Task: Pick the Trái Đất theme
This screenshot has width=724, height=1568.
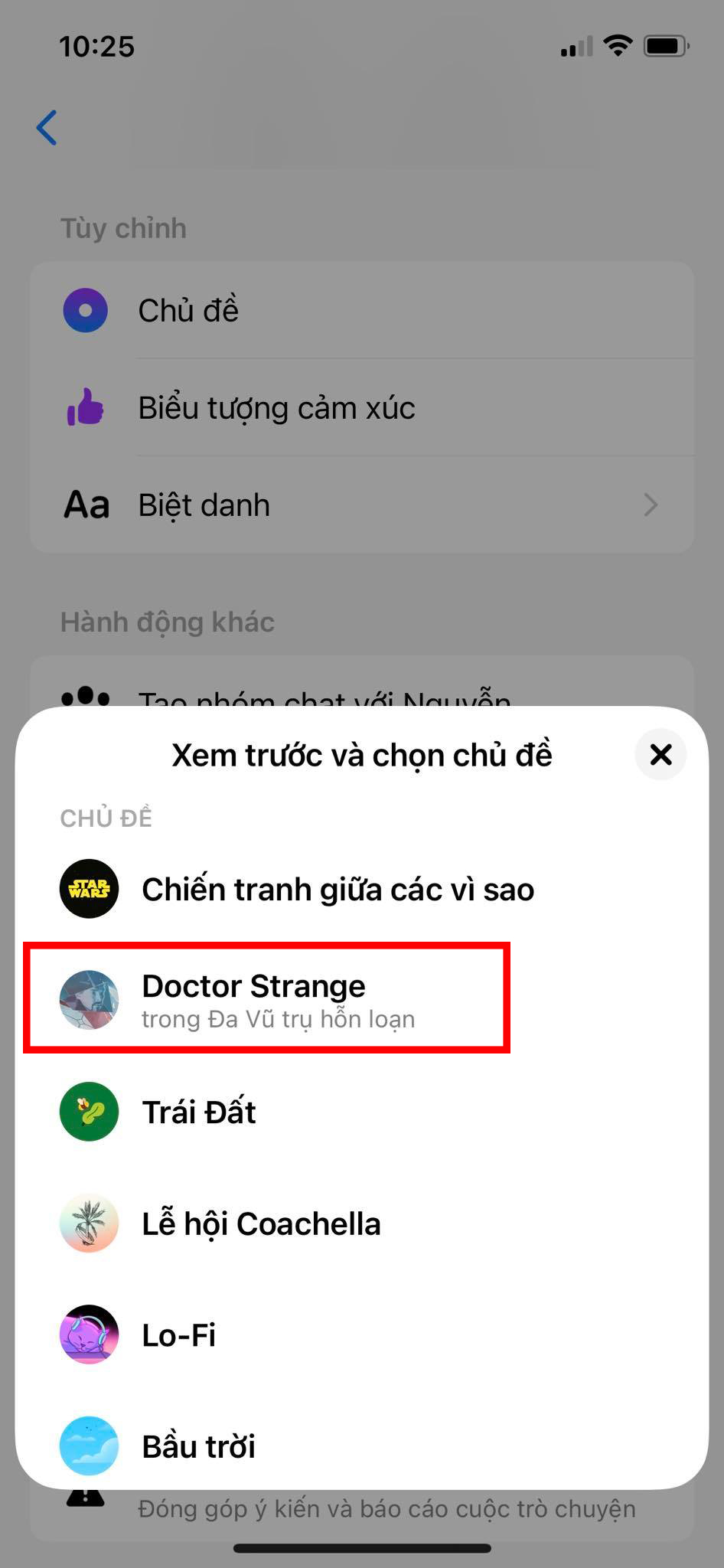Action: [x=199, y=1112]
